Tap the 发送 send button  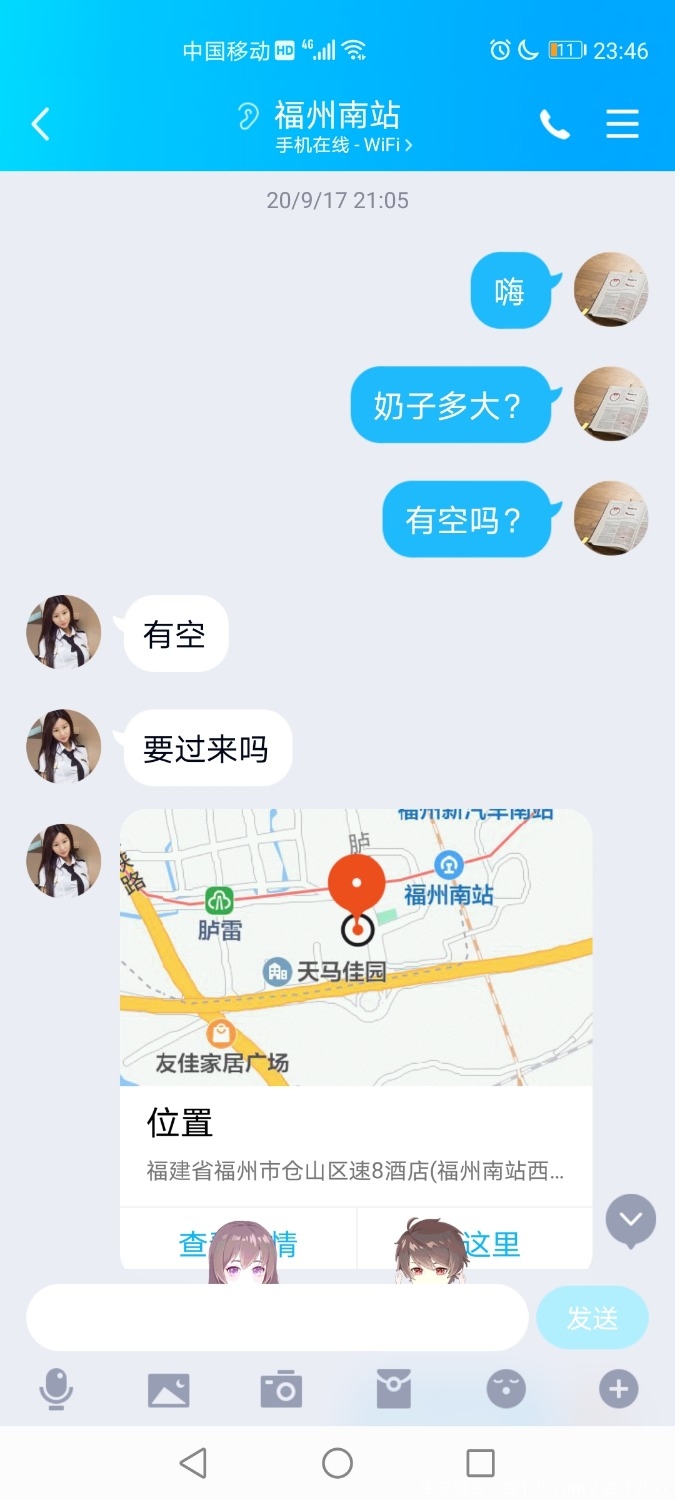592,1318
